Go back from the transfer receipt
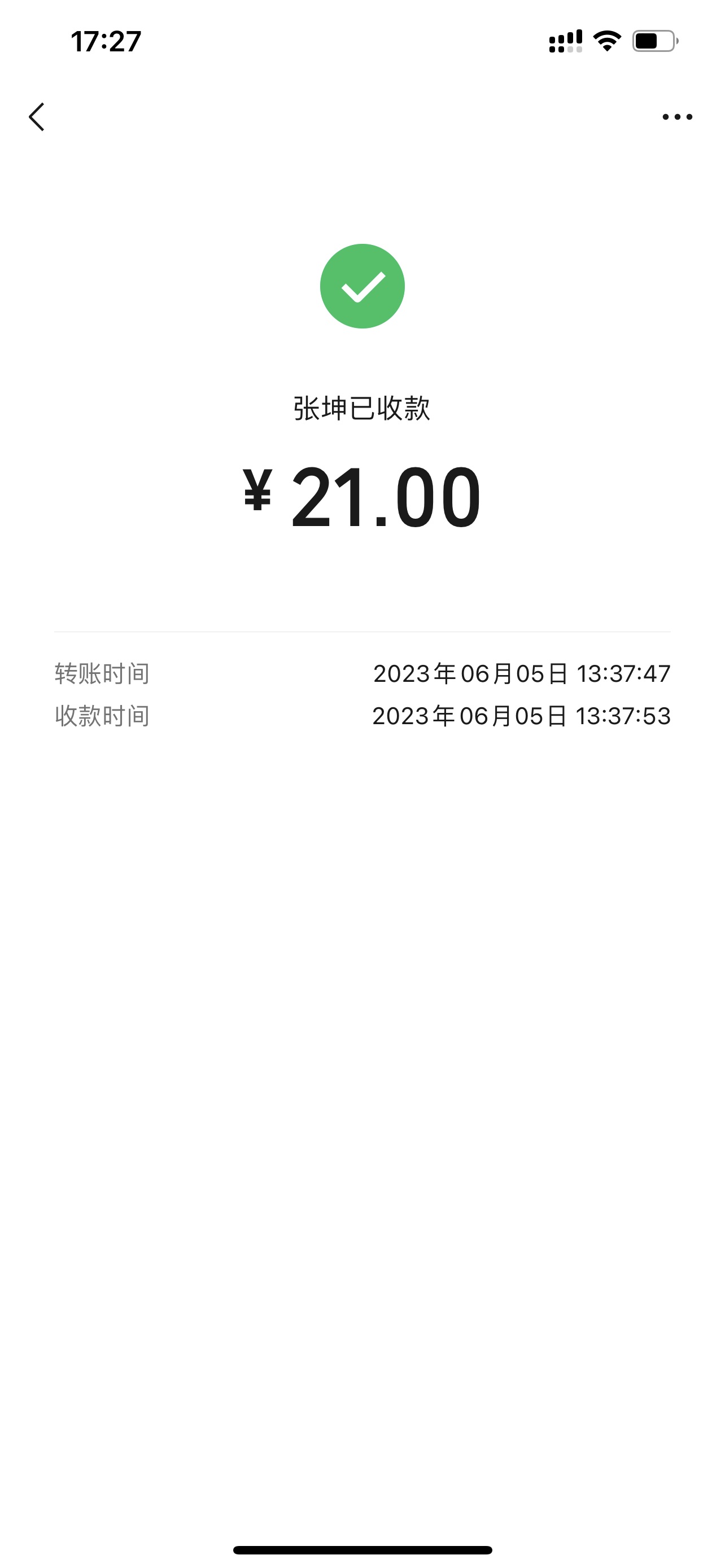The image size is (725, 1568). [x=37, y=116]
